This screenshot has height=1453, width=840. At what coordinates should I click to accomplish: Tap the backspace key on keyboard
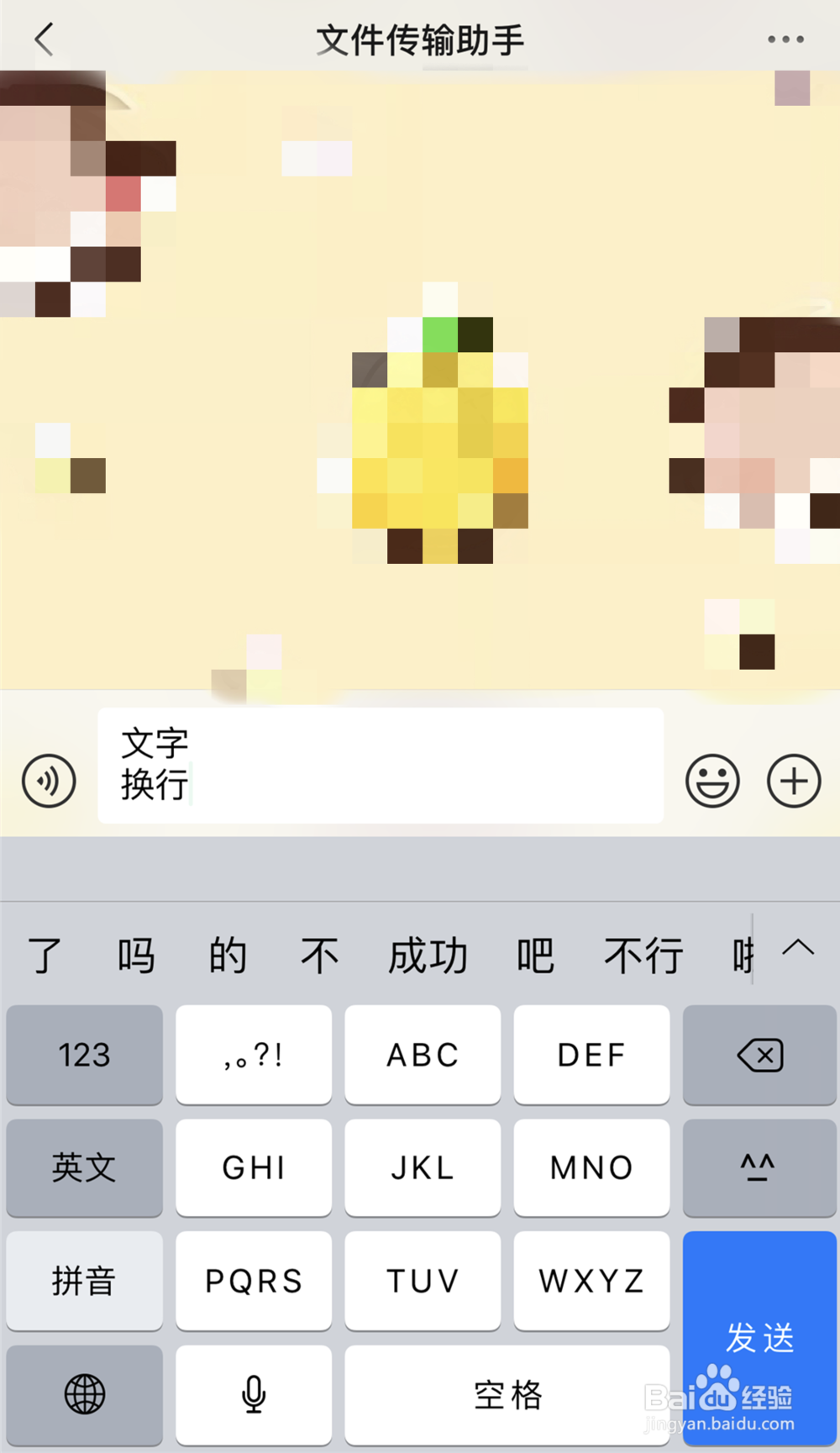[x=759, y=1055]
